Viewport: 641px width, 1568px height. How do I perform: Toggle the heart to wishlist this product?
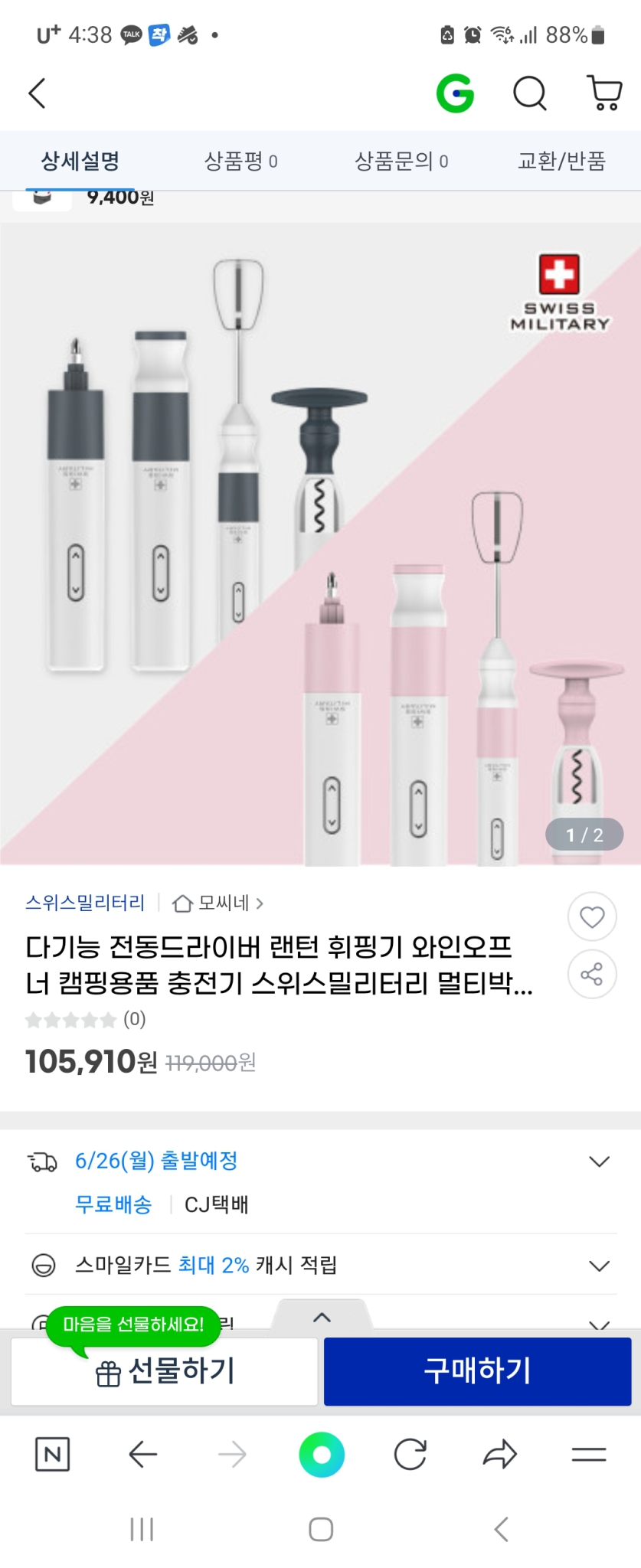click(x=590, y=916)
